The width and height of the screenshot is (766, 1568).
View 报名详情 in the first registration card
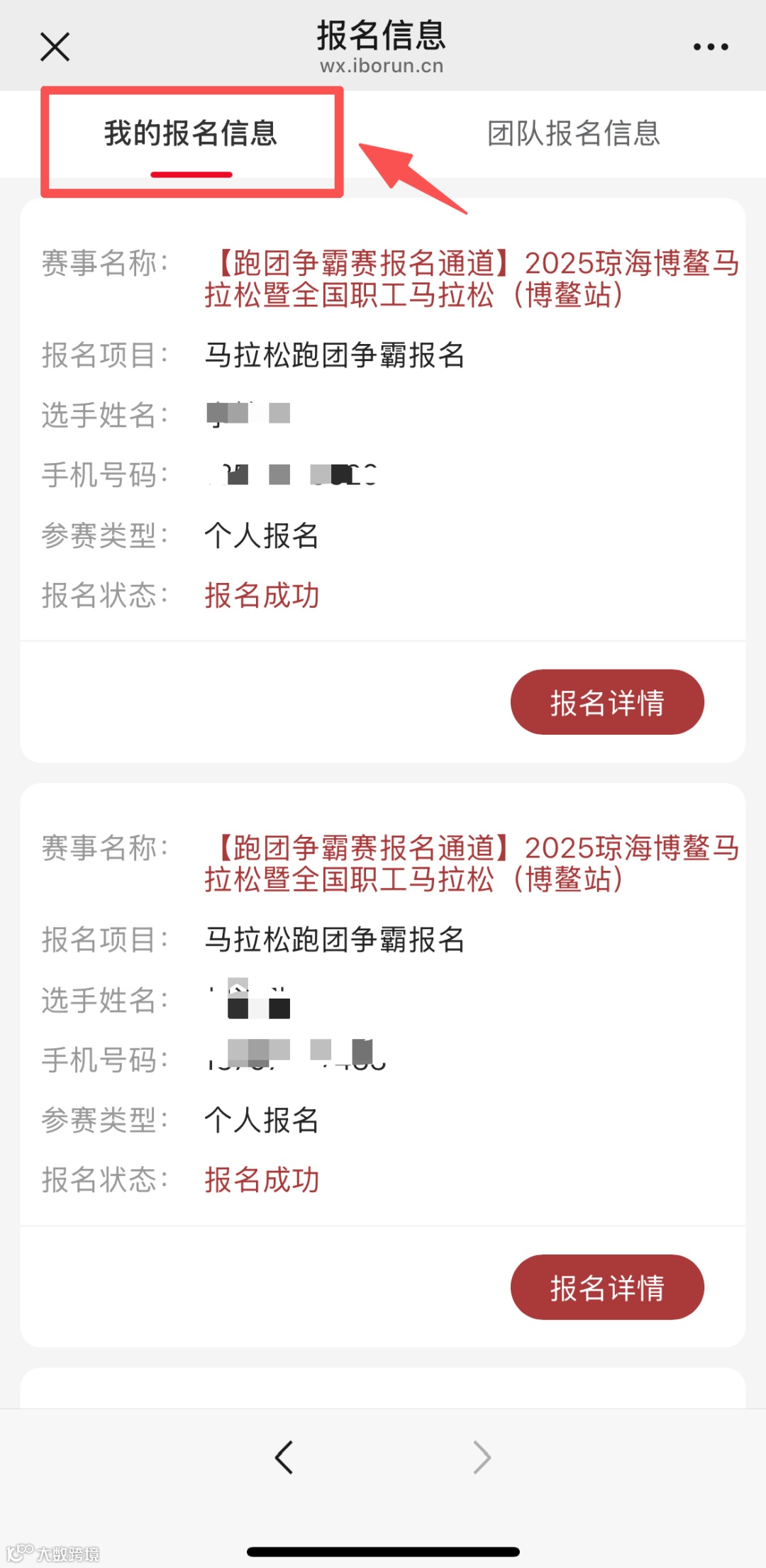pos(606,702)
